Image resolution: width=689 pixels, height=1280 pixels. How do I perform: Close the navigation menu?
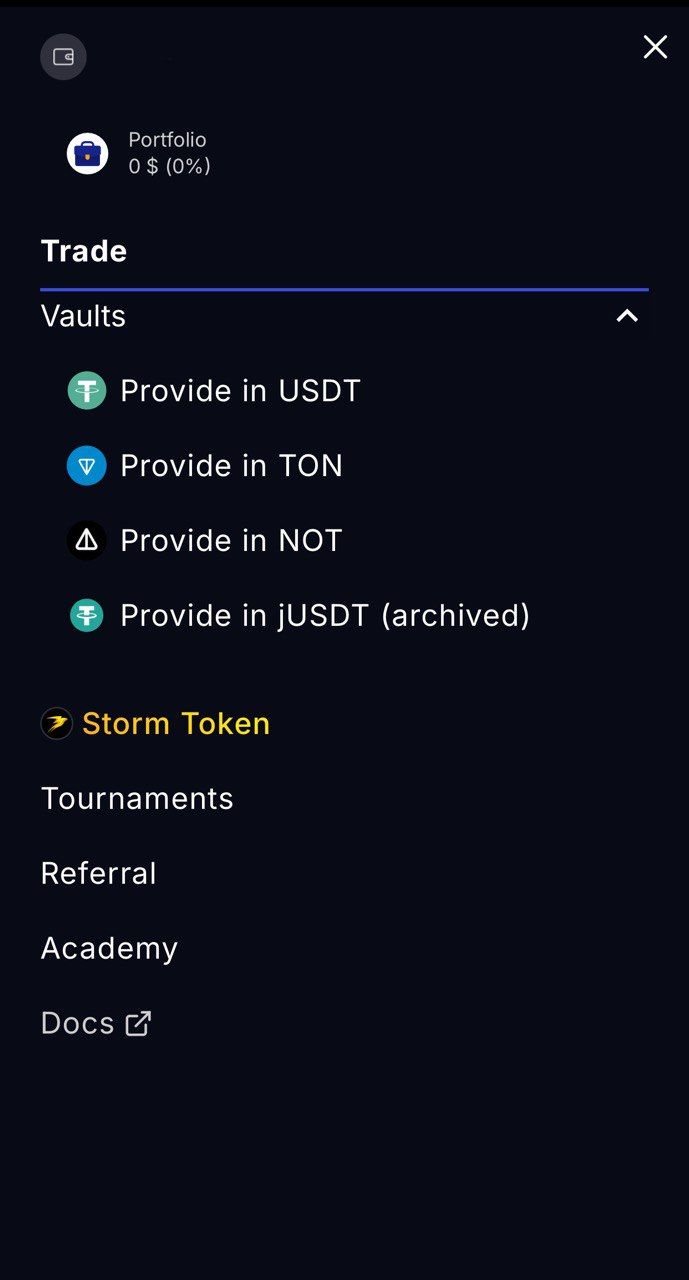tap(655, 47)
